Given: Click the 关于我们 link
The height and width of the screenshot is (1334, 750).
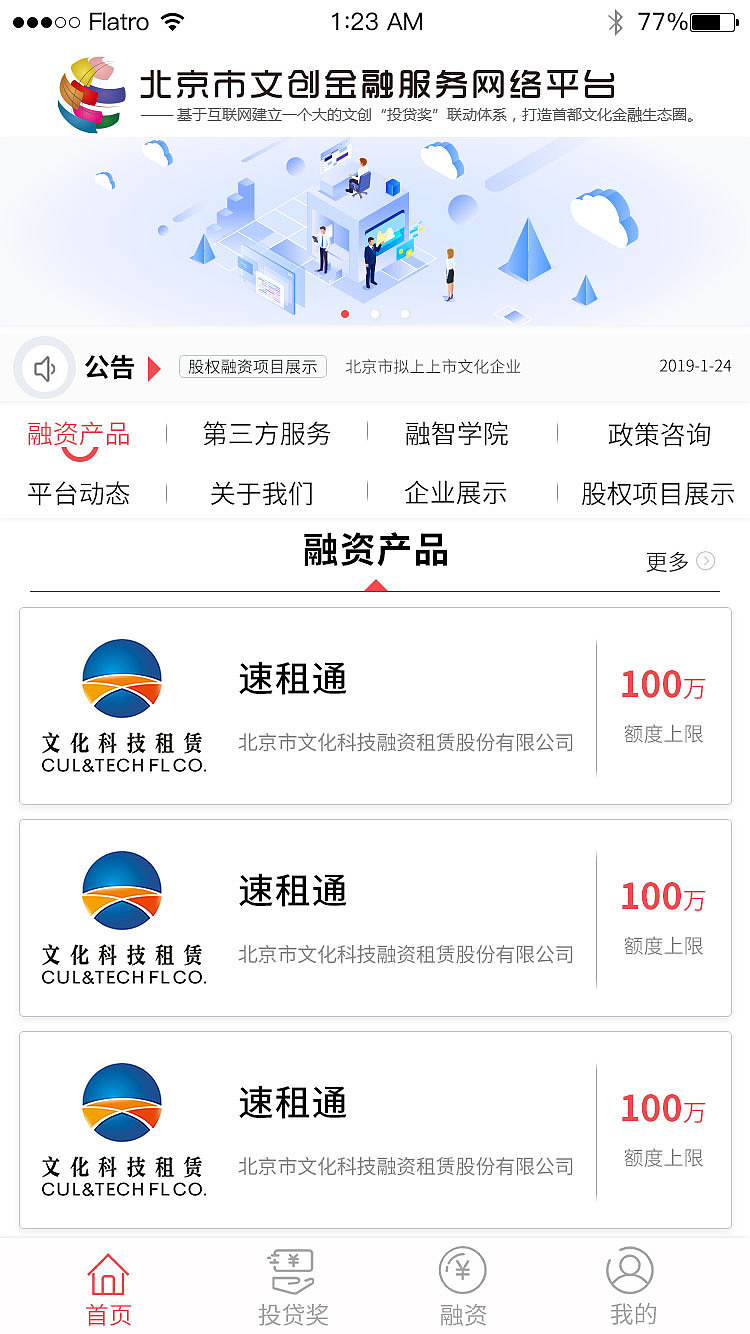Looking at the screenshot, I should pyautogui.click(x=263, y=492).
